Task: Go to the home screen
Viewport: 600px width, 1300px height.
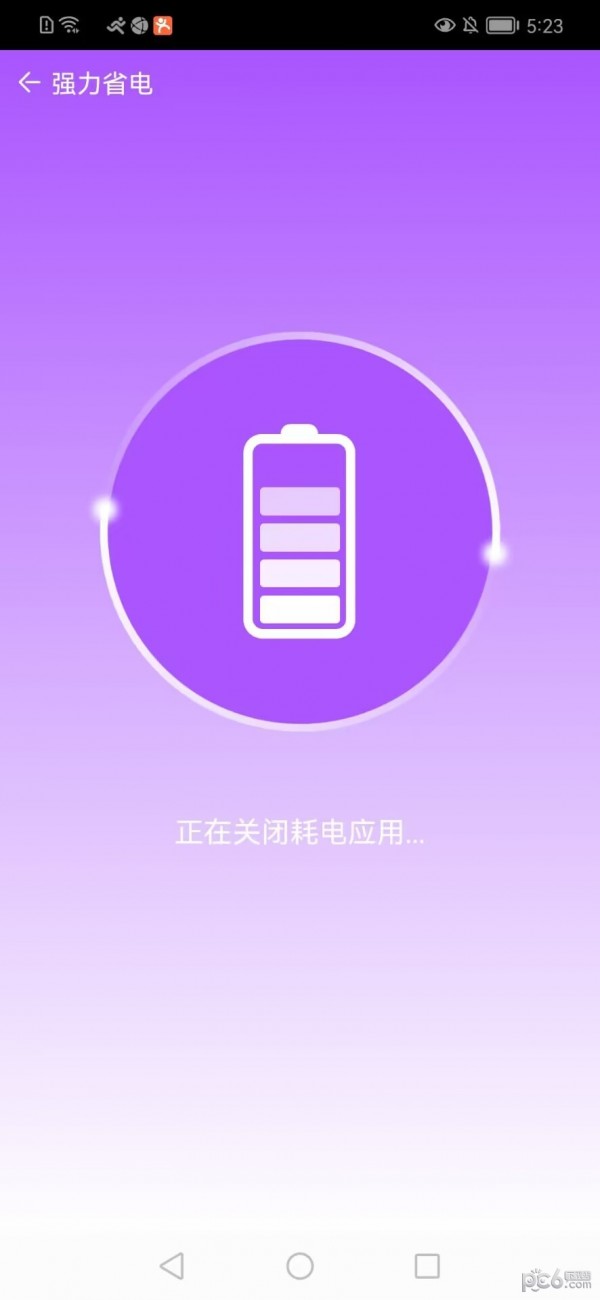Action: pyautogui.click(x=300, y=1265)
